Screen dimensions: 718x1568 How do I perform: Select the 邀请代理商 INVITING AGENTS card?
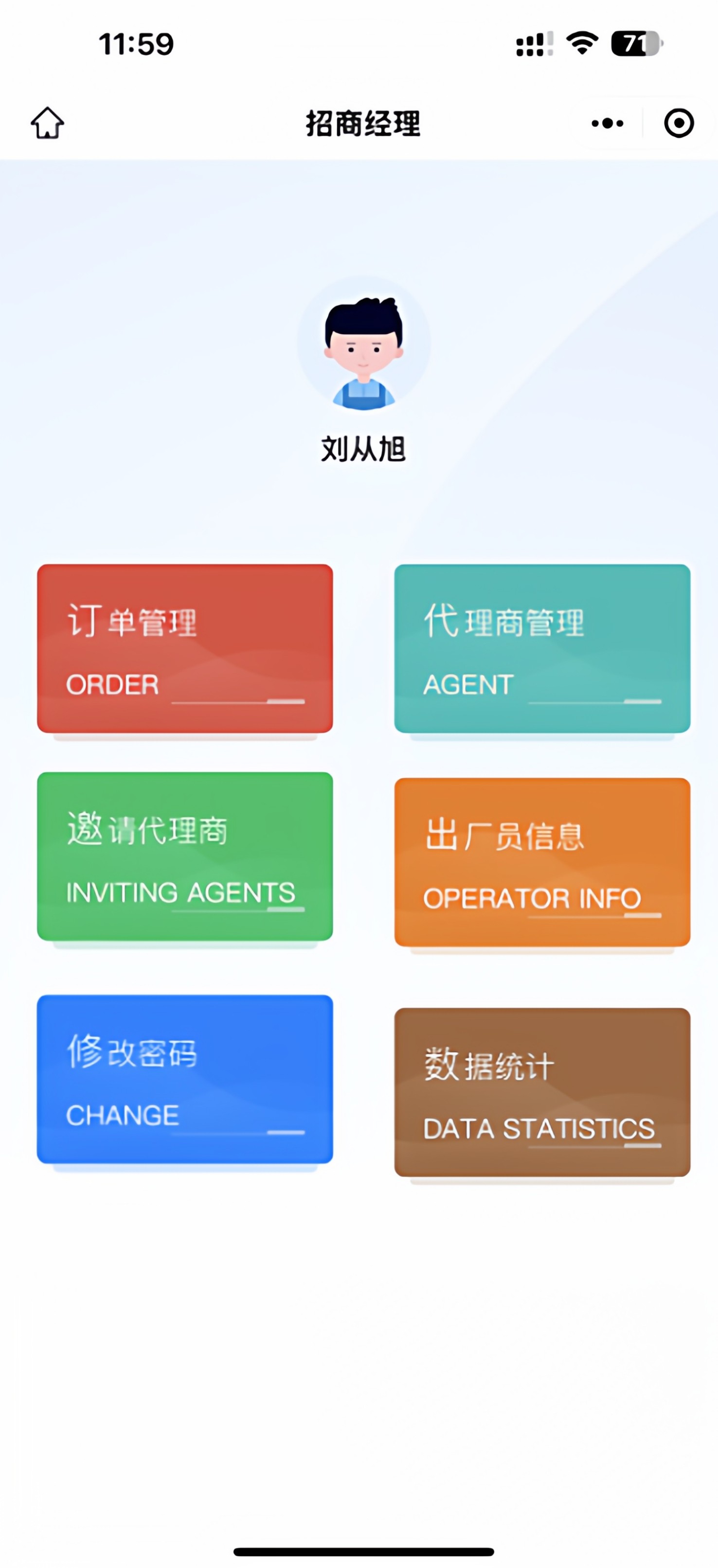(x=184, y=856)
